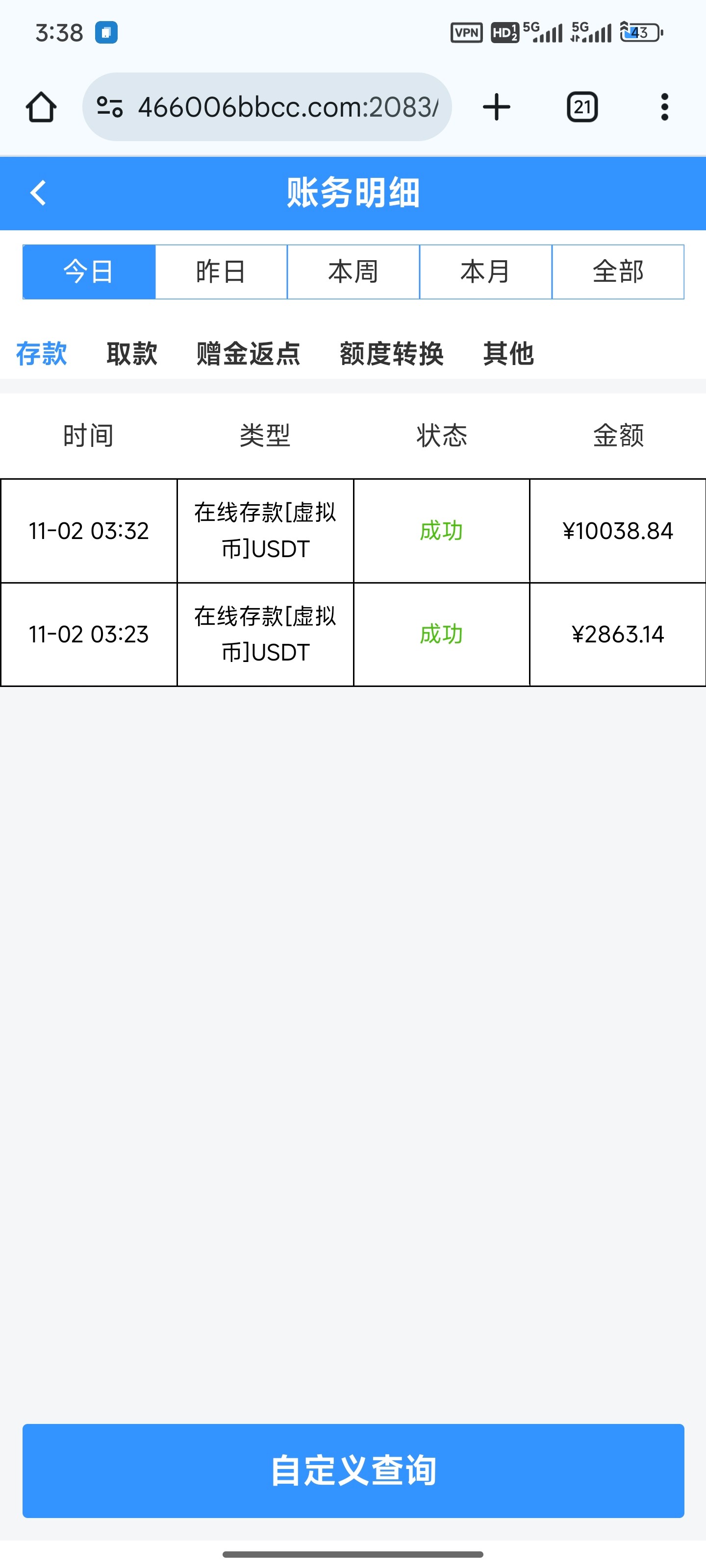This screenshot has height=1568, width=706.
Task: View 全部 records
Action: click(x=618, y=271)
